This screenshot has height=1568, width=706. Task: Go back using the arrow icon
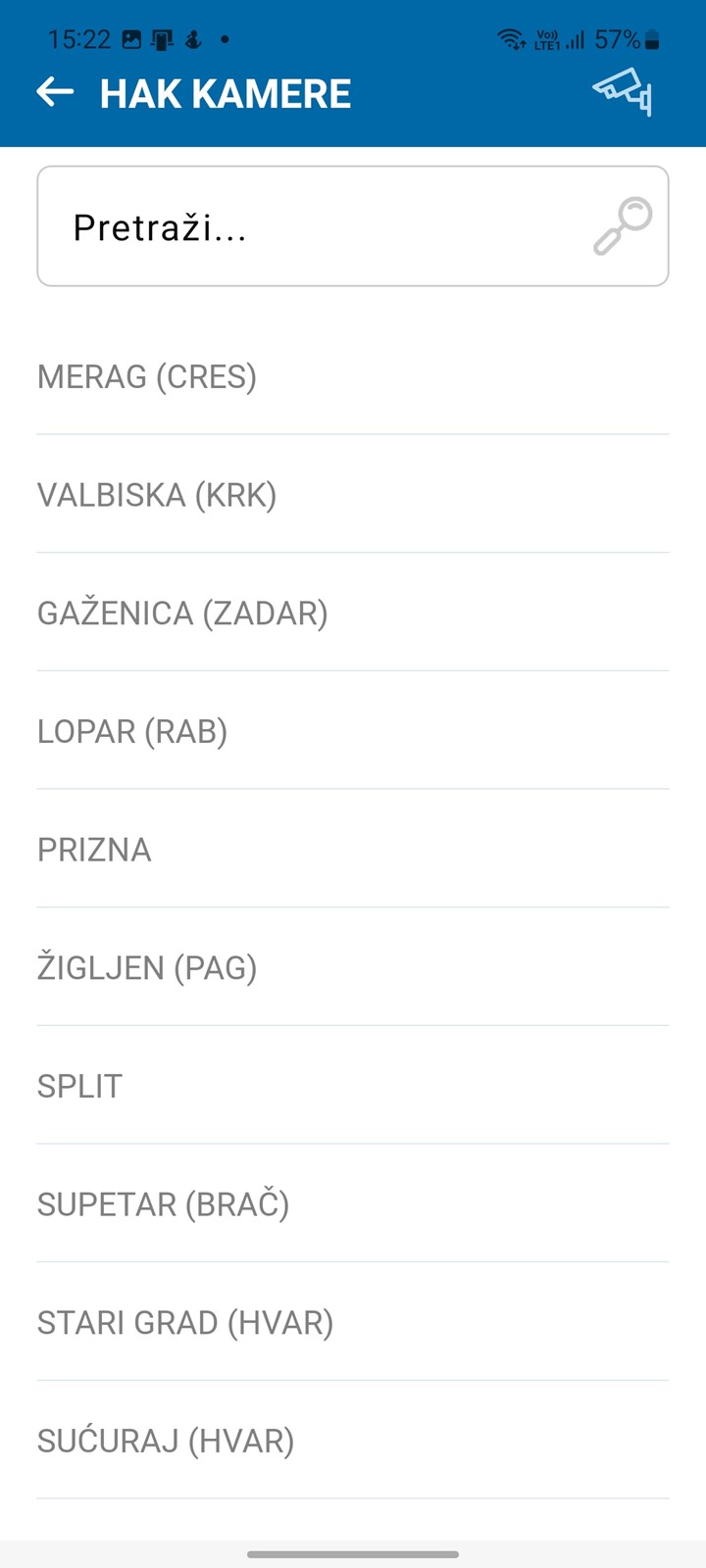click(x=55, y=92)
